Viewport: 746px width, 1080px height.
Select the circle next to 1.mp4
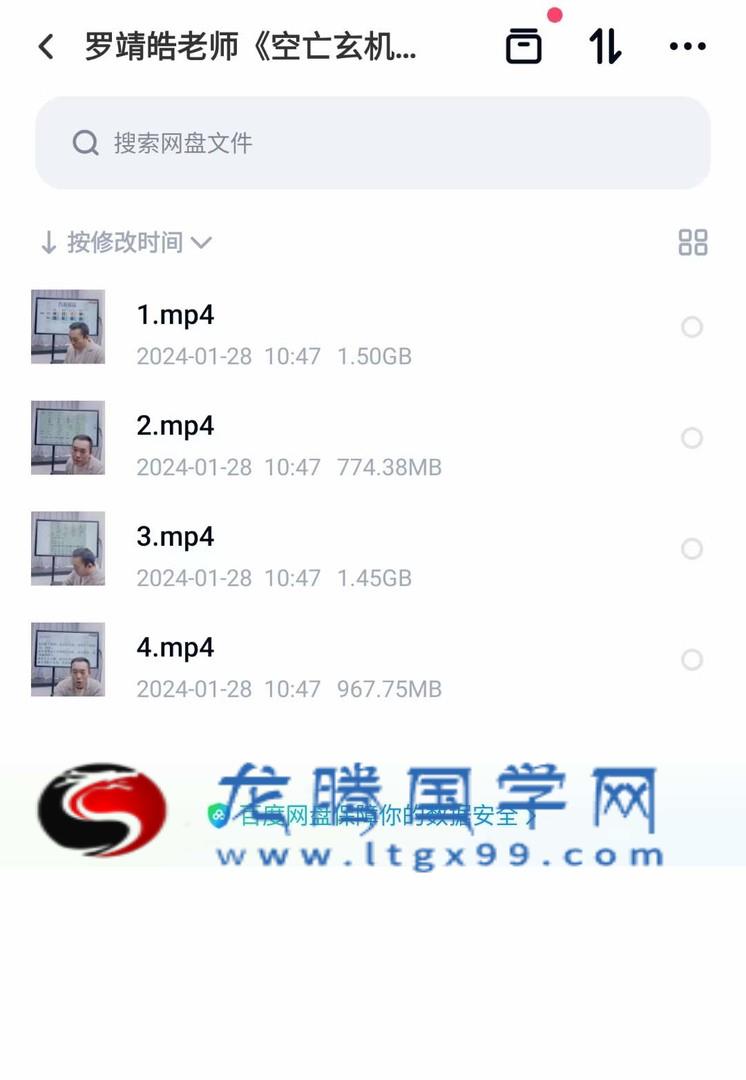coord(691,327)
